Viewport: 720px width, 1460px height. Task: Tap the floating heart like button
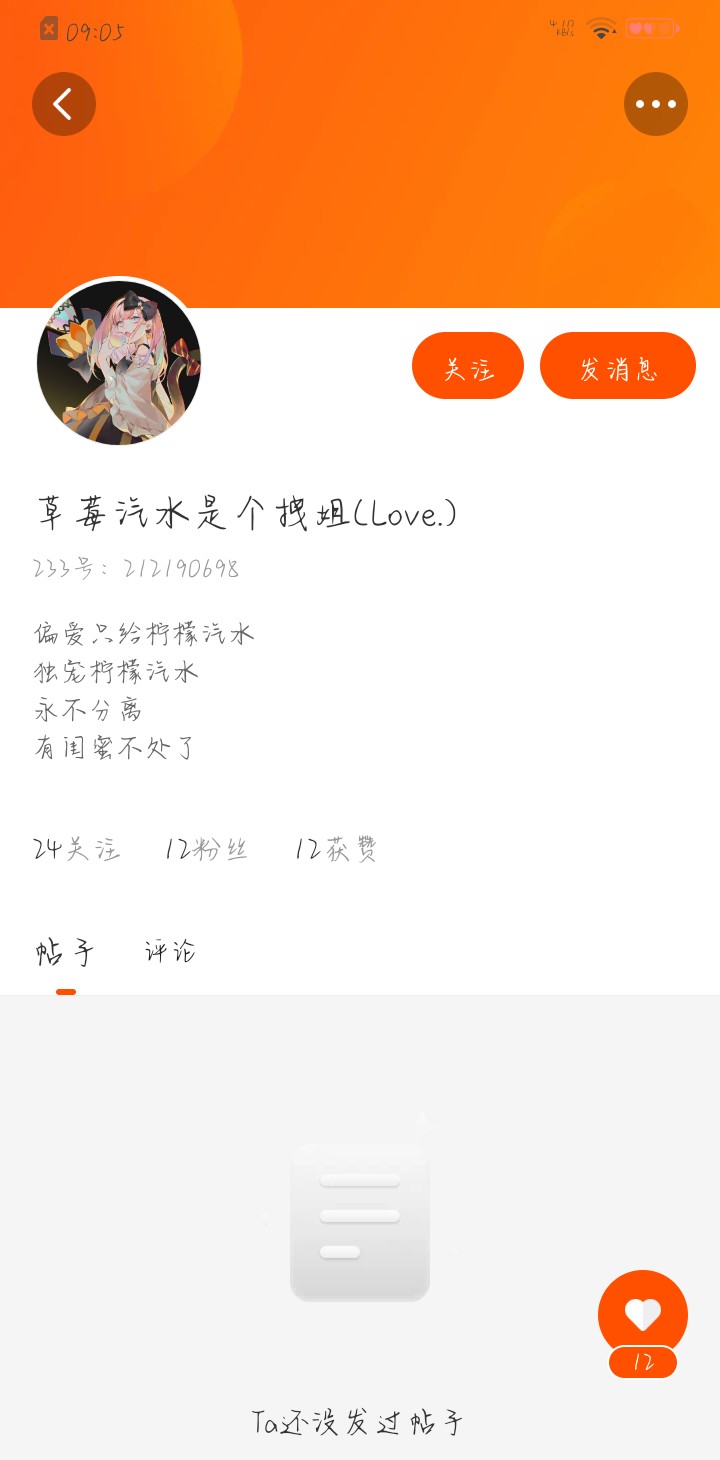point(643,1314)
